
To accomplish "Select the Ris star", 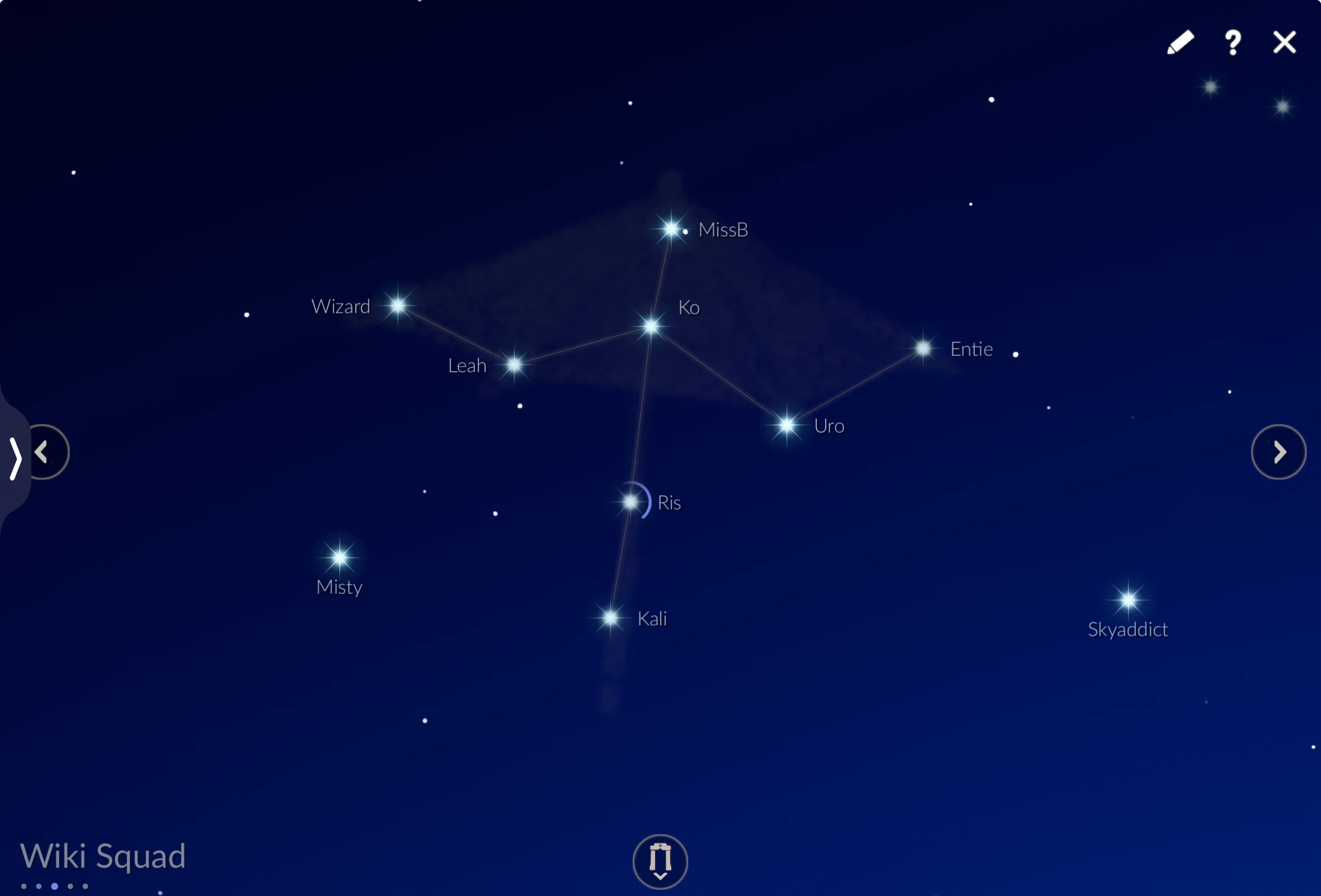I will pos(630,501).
